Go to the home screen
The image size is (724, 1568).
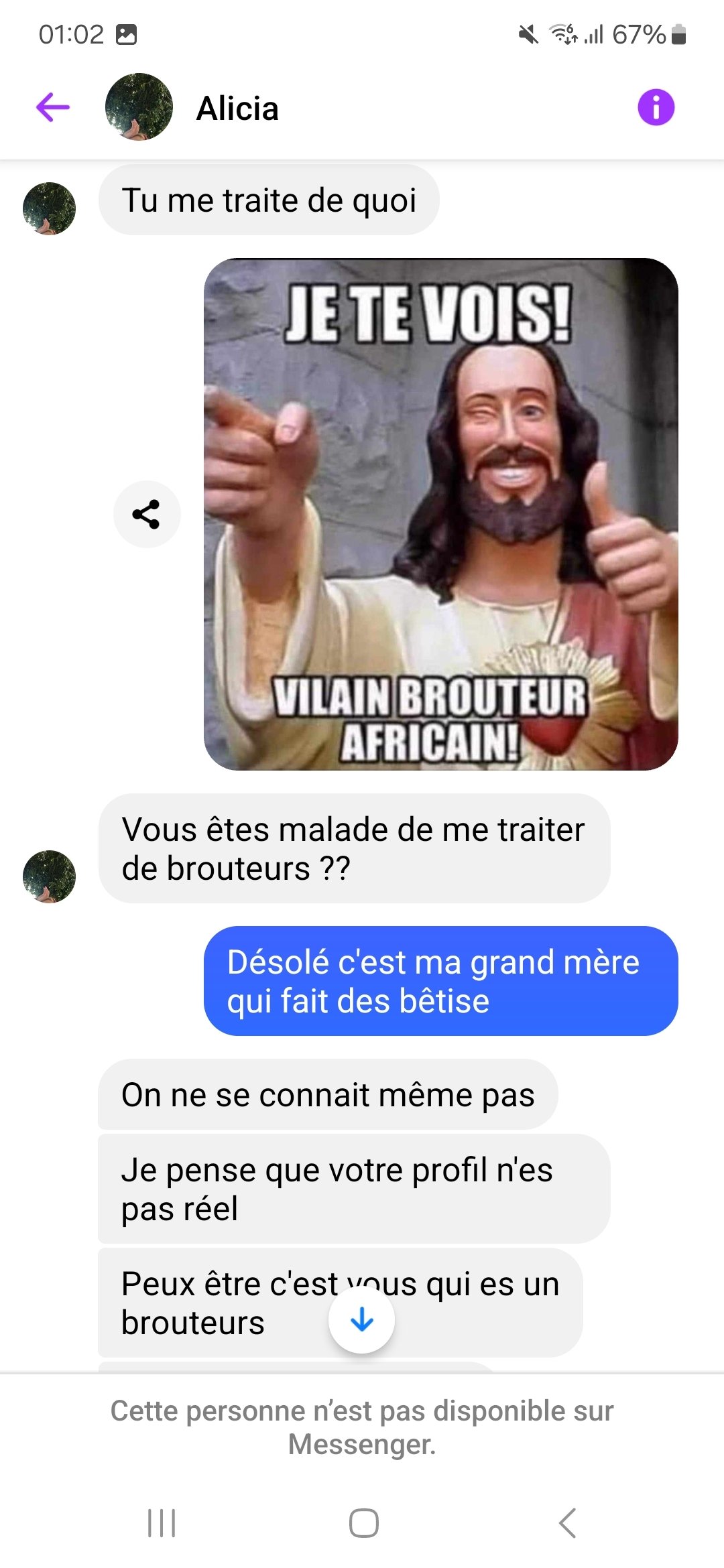click(x=363, y=1523)
